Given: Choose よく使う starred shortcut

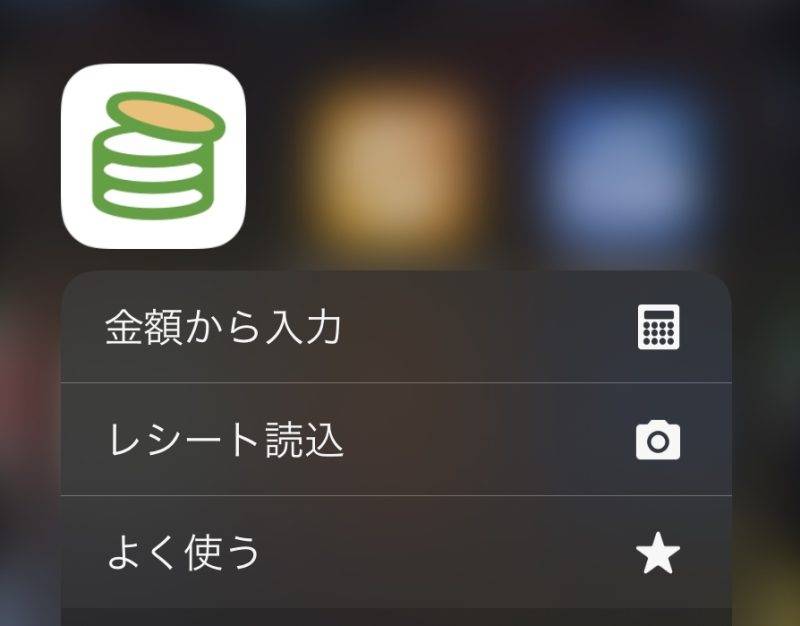Looking at the screenshot, I should coord(395,552).
